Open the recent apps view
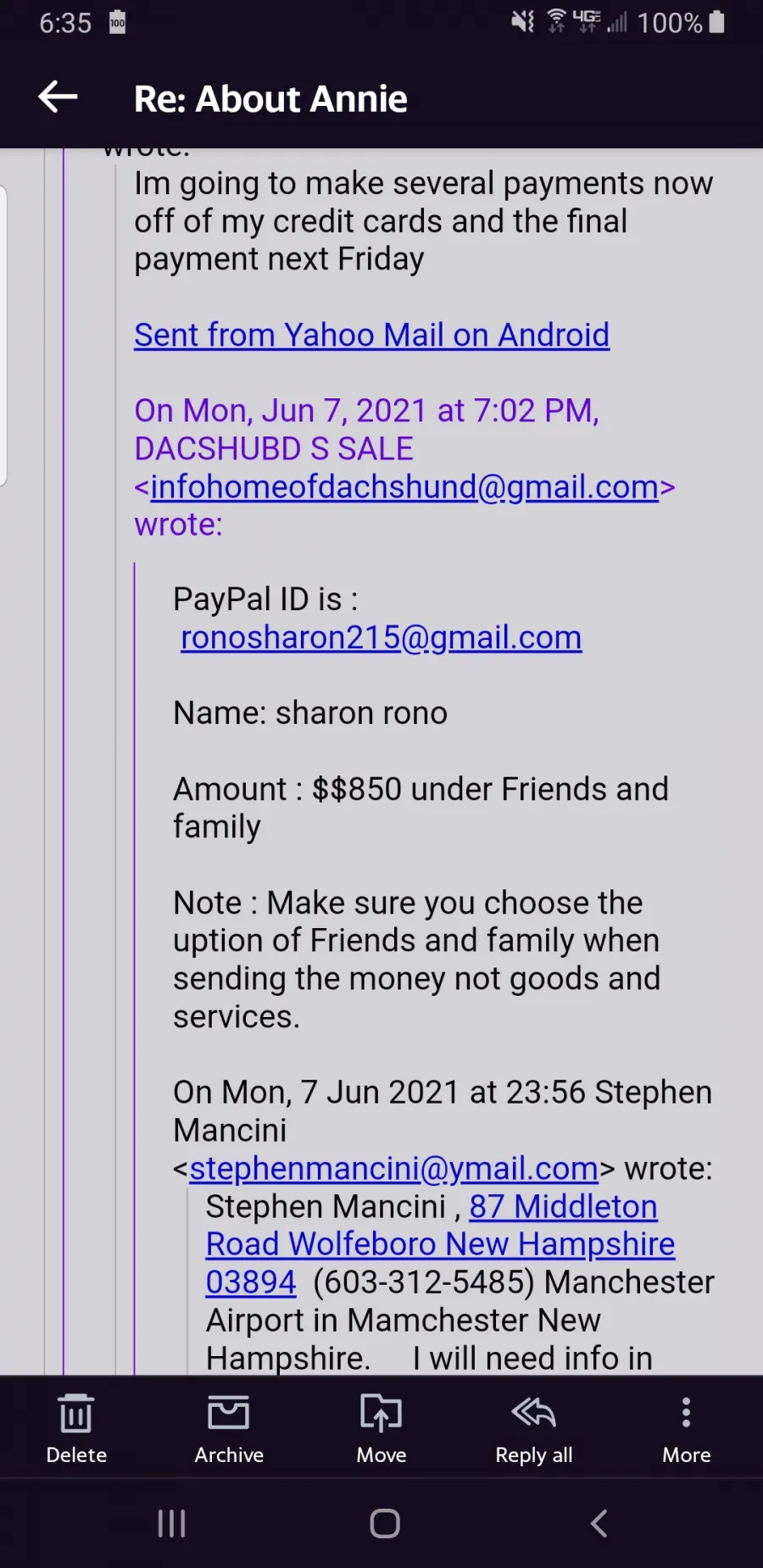 click(x=172, y=1523)
